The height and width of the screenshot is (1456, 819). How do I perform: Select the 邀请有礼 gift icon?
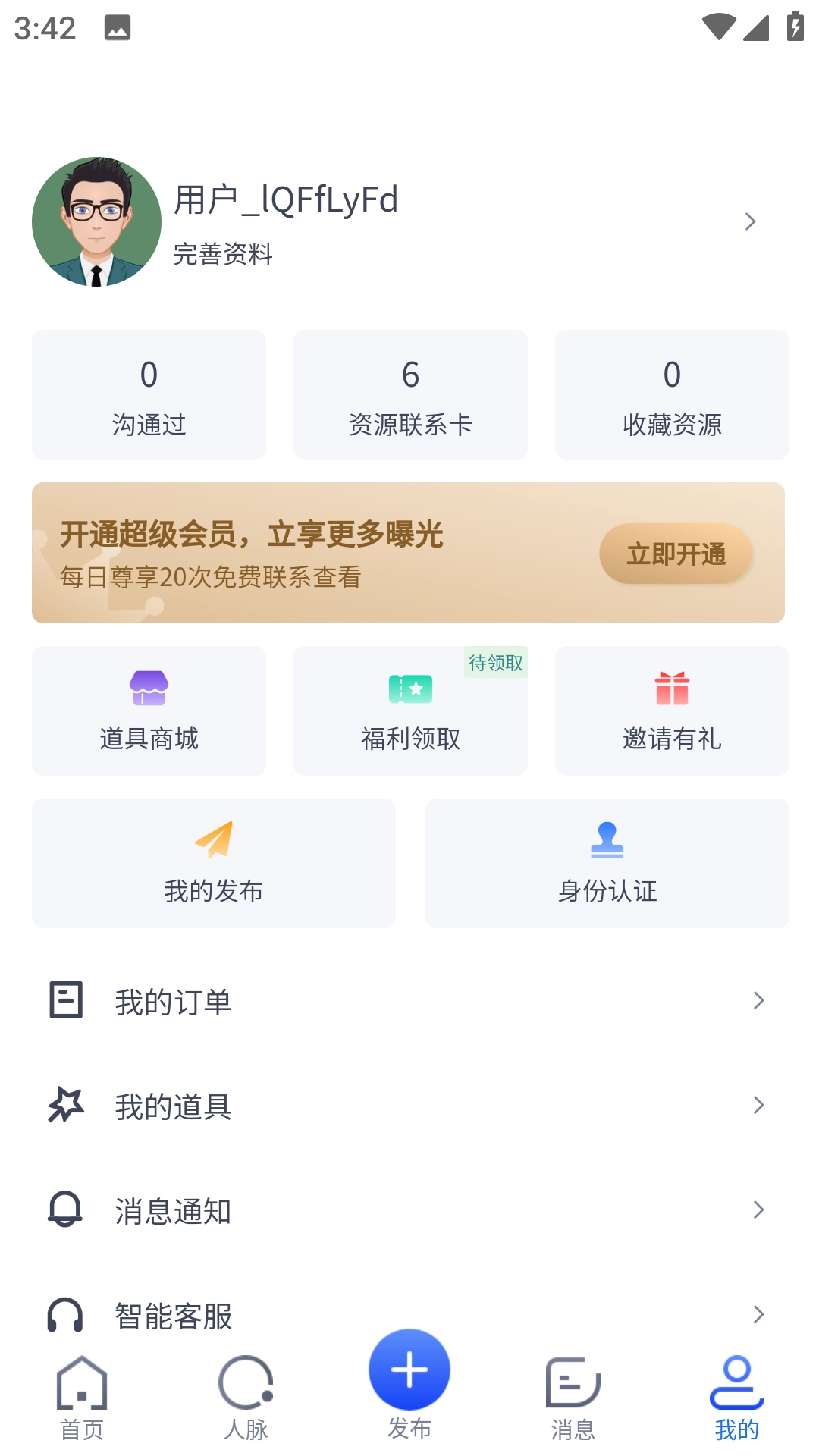[672, 689]
